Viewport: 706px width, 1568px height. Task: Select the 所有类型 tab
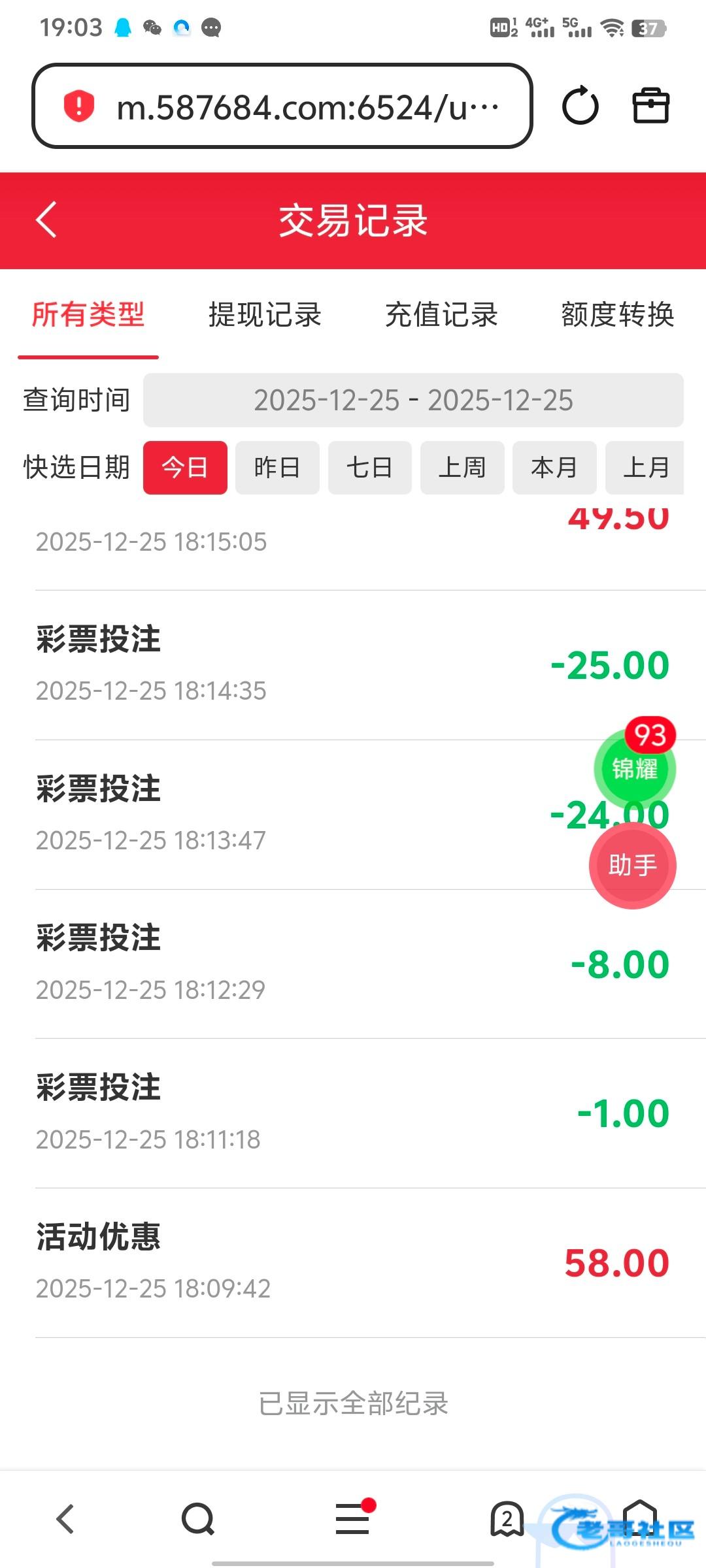click(x=88, y=315)
